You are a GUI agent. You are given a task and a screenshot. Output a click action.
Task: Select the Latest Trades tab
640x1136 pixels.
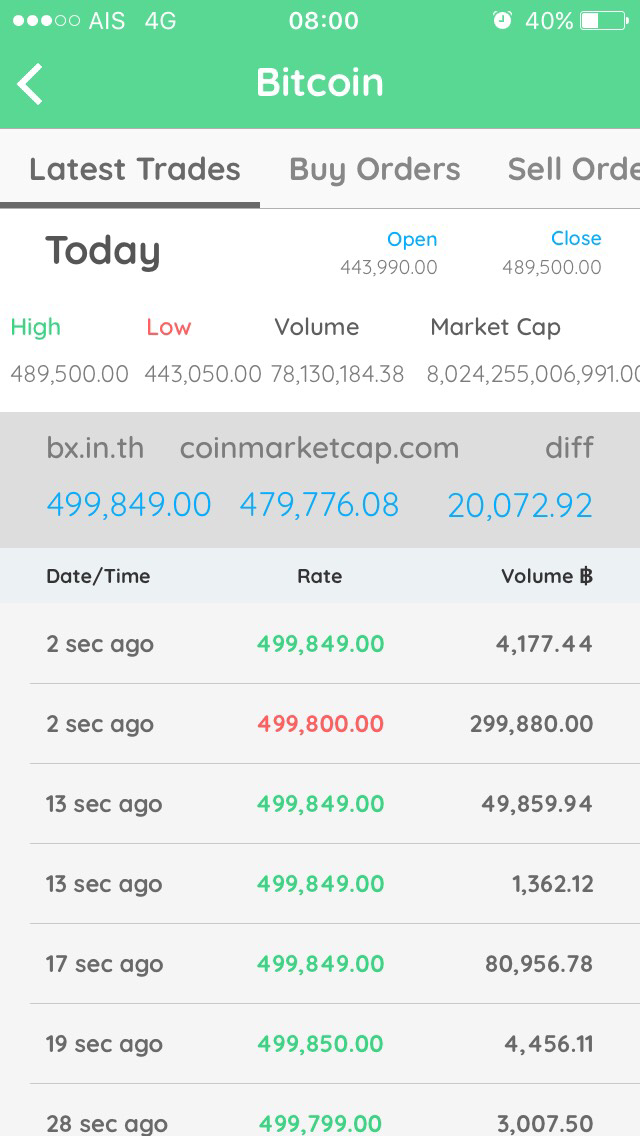coord(135,170)
